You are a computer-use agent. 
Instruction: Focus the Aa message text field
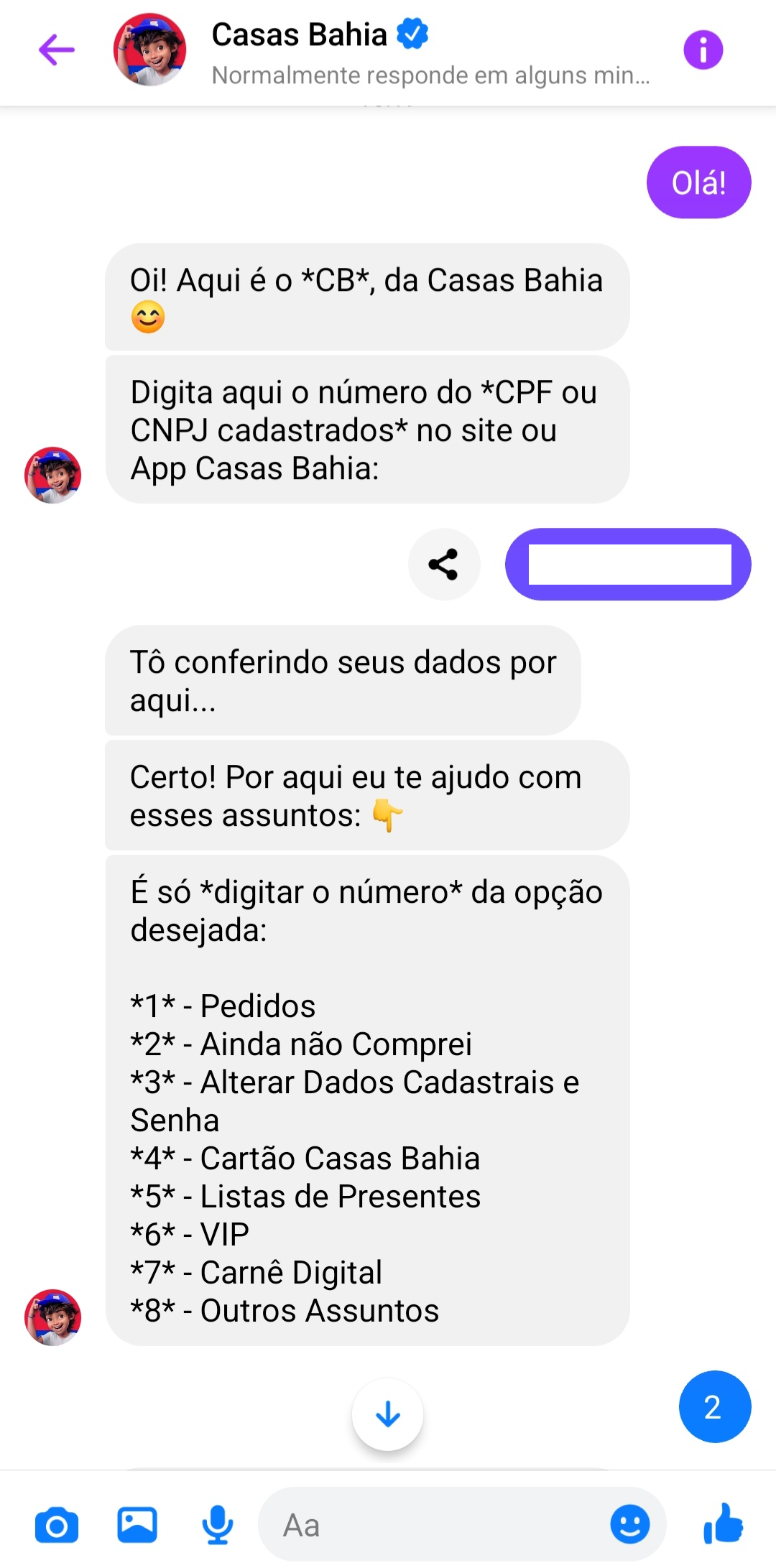tap(431, 1525)
